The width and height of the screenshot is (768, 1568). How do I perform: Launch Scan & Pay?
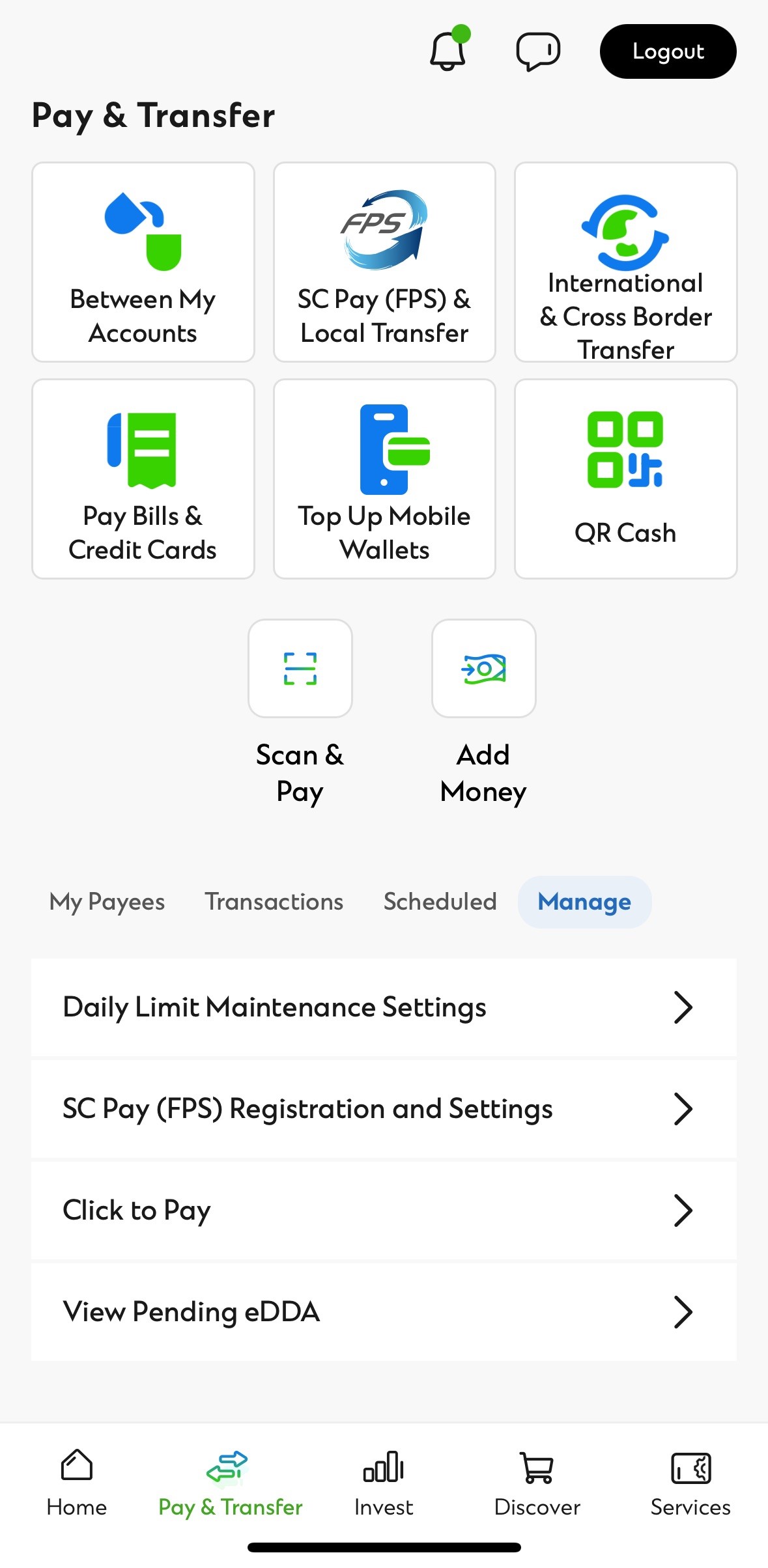[x=300, y=669]
